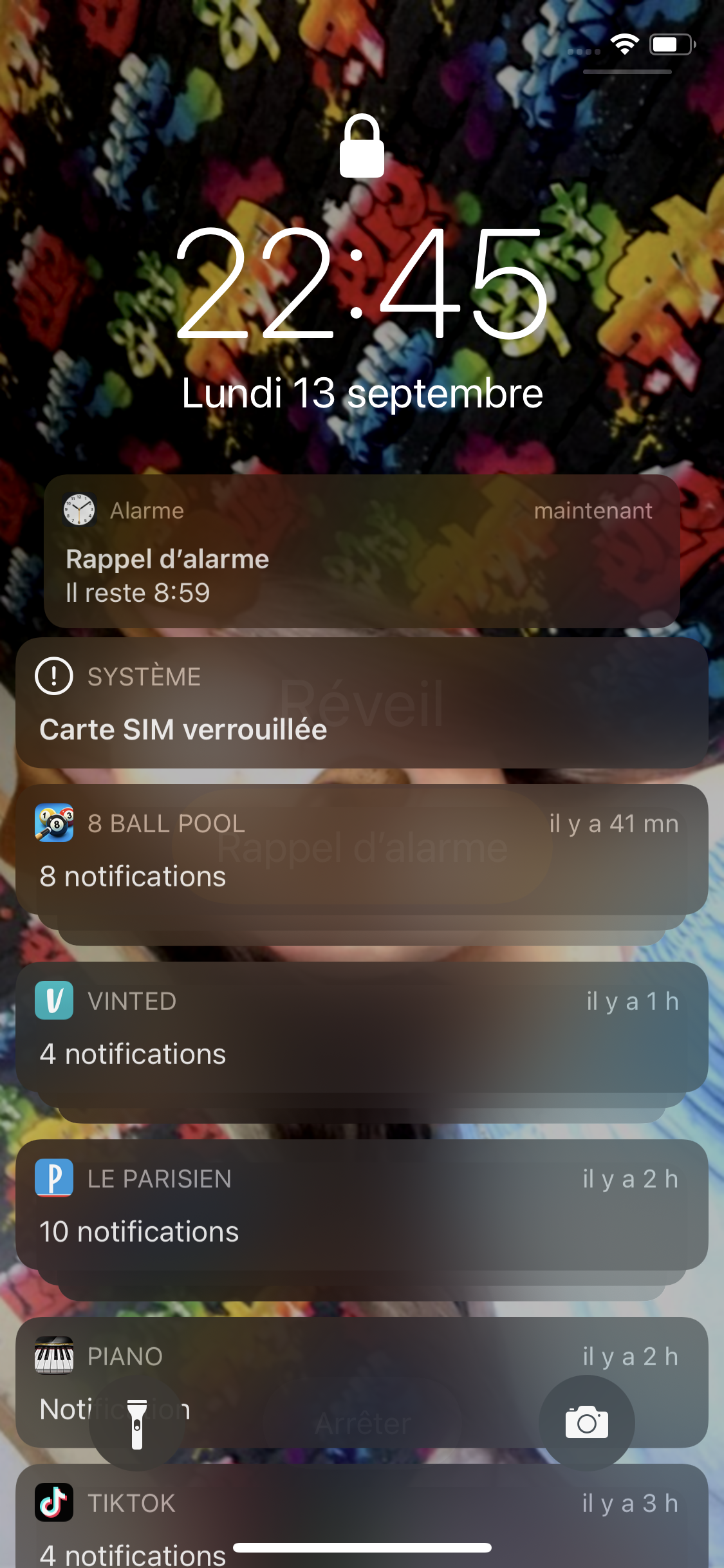Open the Carte SIM verrouillée system notification
Image resolution: width=724 pixels, height=1568 pixels.
click(x=362, y=703)
